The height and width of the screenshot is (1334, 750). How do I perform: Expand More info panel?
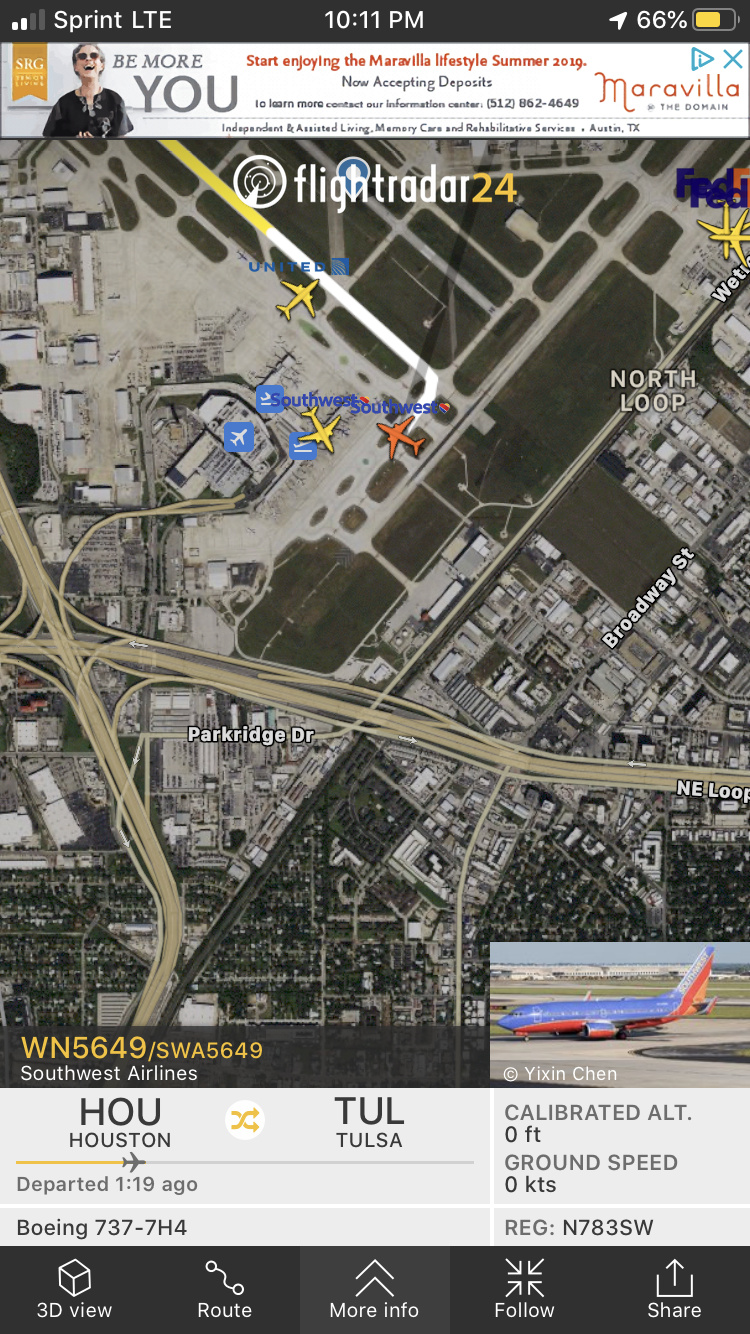tap(374, 1289)
